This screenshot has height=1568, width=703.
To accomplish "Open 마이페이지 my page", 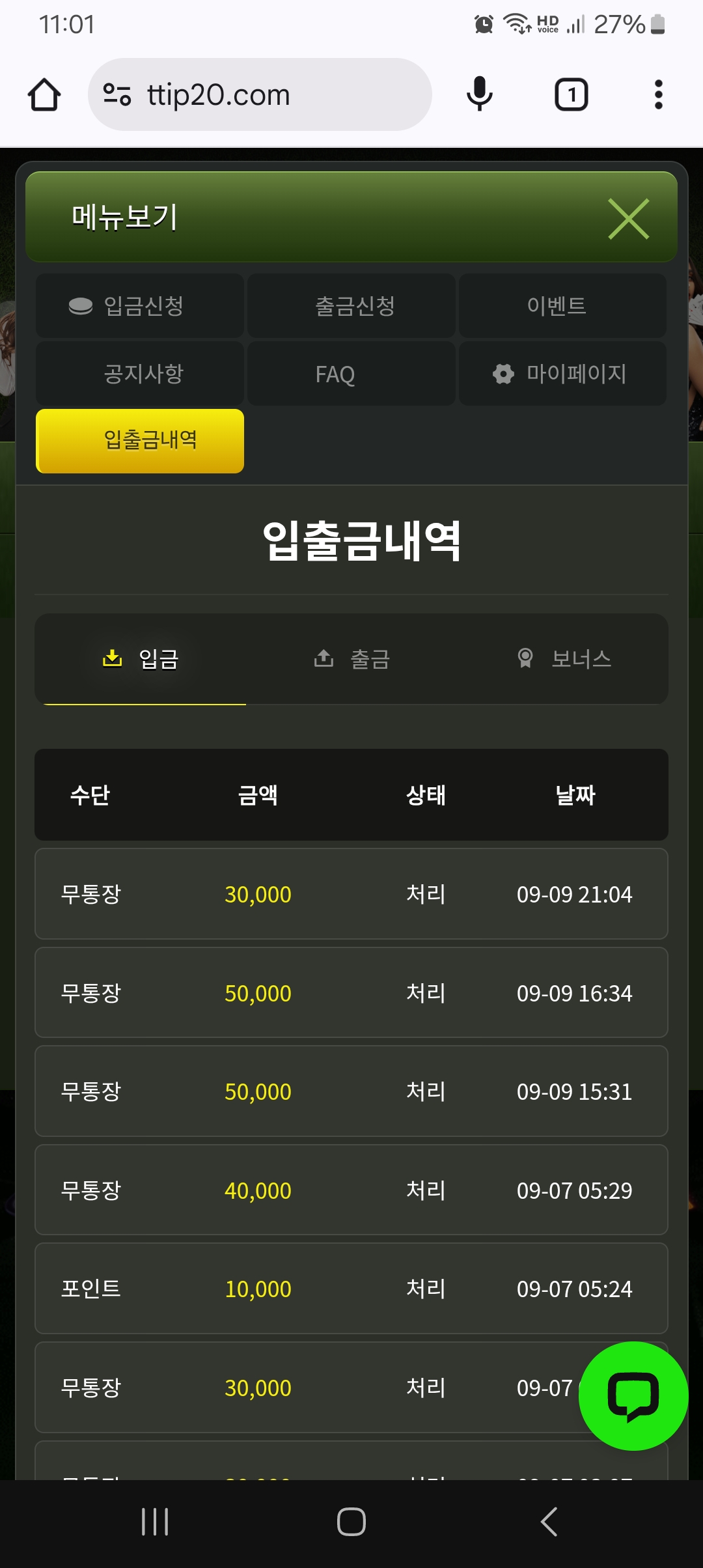I will coord(562,374).
